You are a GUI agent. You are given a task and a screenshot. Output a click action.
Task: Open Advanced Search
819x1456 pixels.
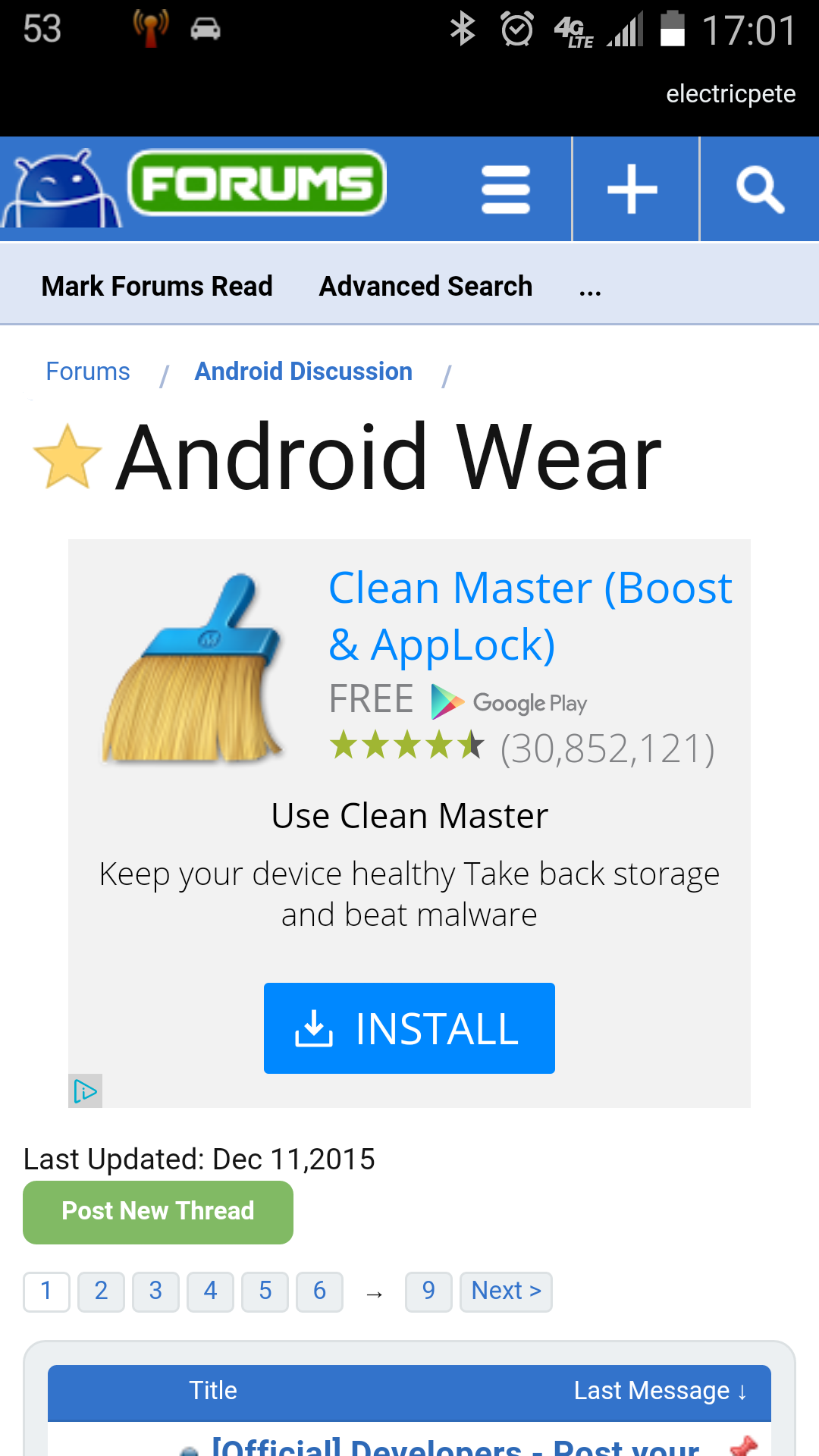click(x=425, y=287)
